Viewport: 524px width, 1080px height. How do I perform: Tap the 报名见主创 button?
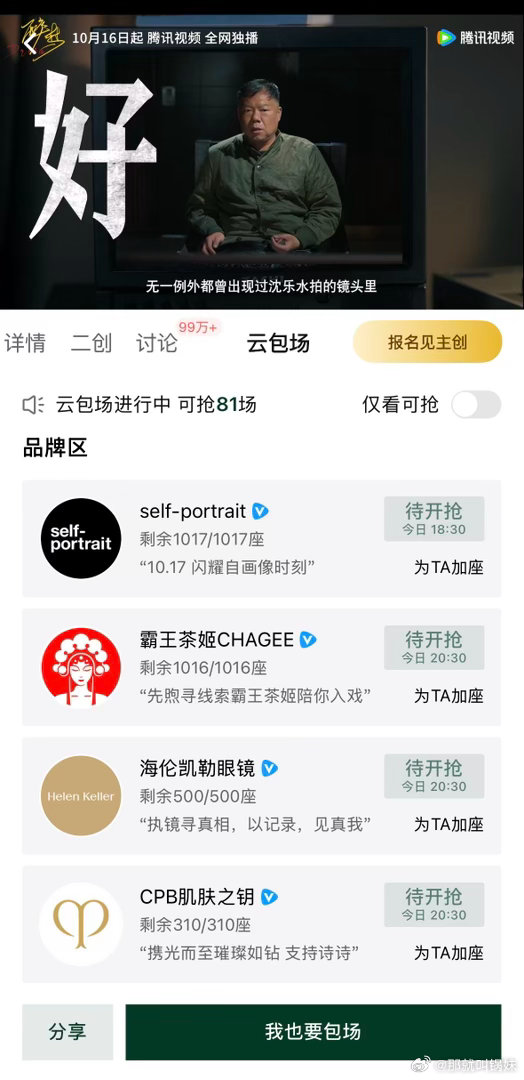coord(427,342)
